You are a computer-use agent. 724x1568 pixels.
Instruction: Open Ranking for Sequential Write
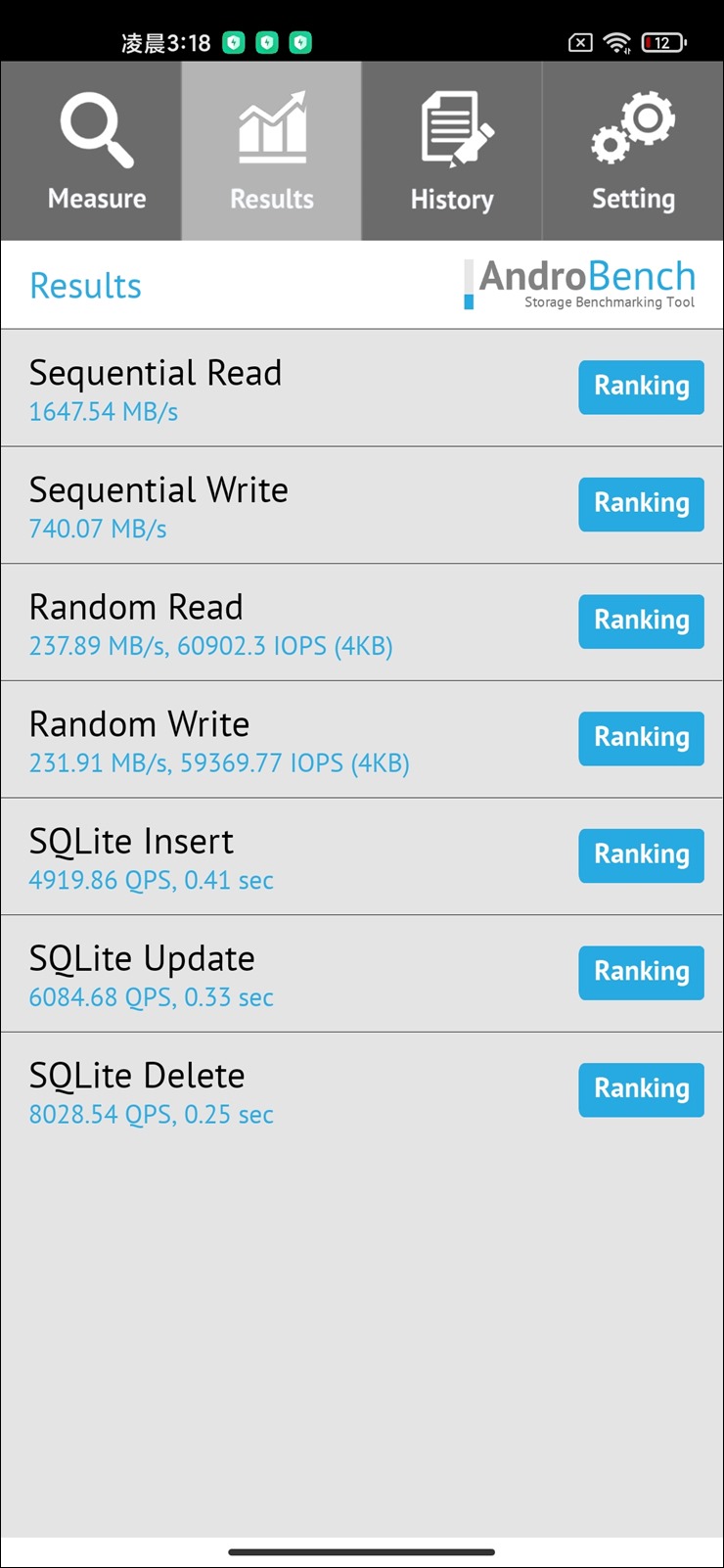[x=641, y=504]
